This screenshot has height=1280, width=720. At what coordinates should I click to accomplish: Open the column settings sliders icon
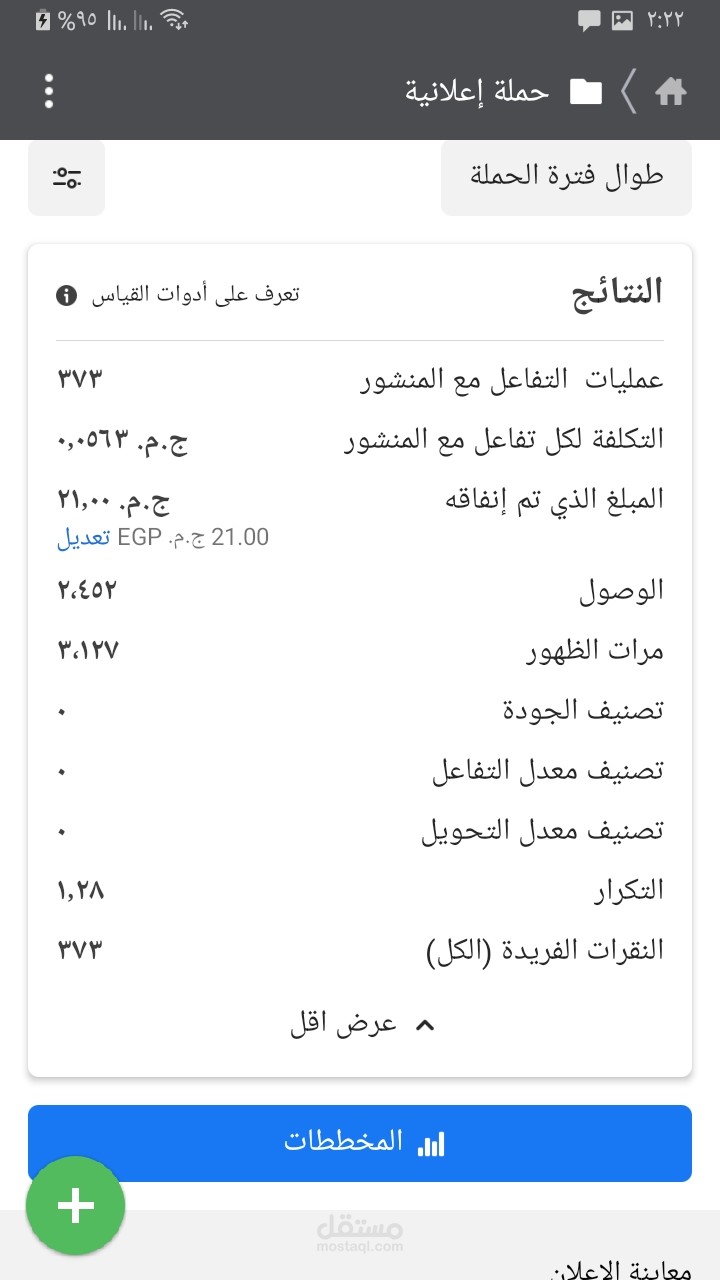click(x=67, y=178)
